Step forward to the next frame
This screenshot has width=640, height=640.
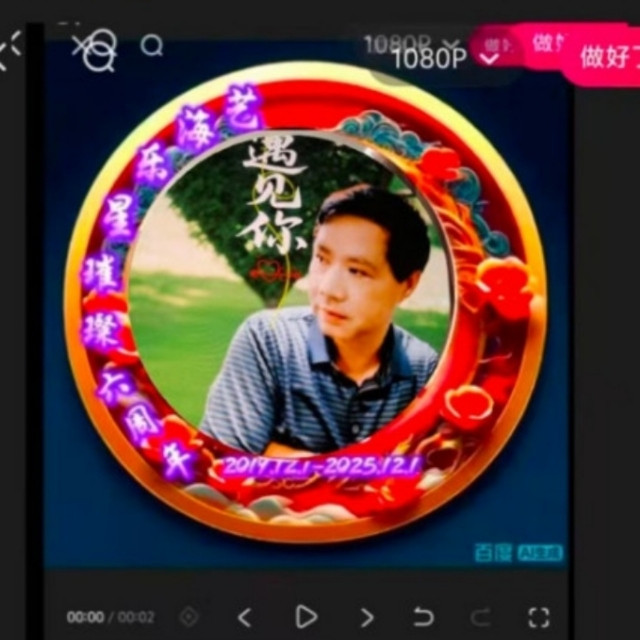[x=367, y=617]
